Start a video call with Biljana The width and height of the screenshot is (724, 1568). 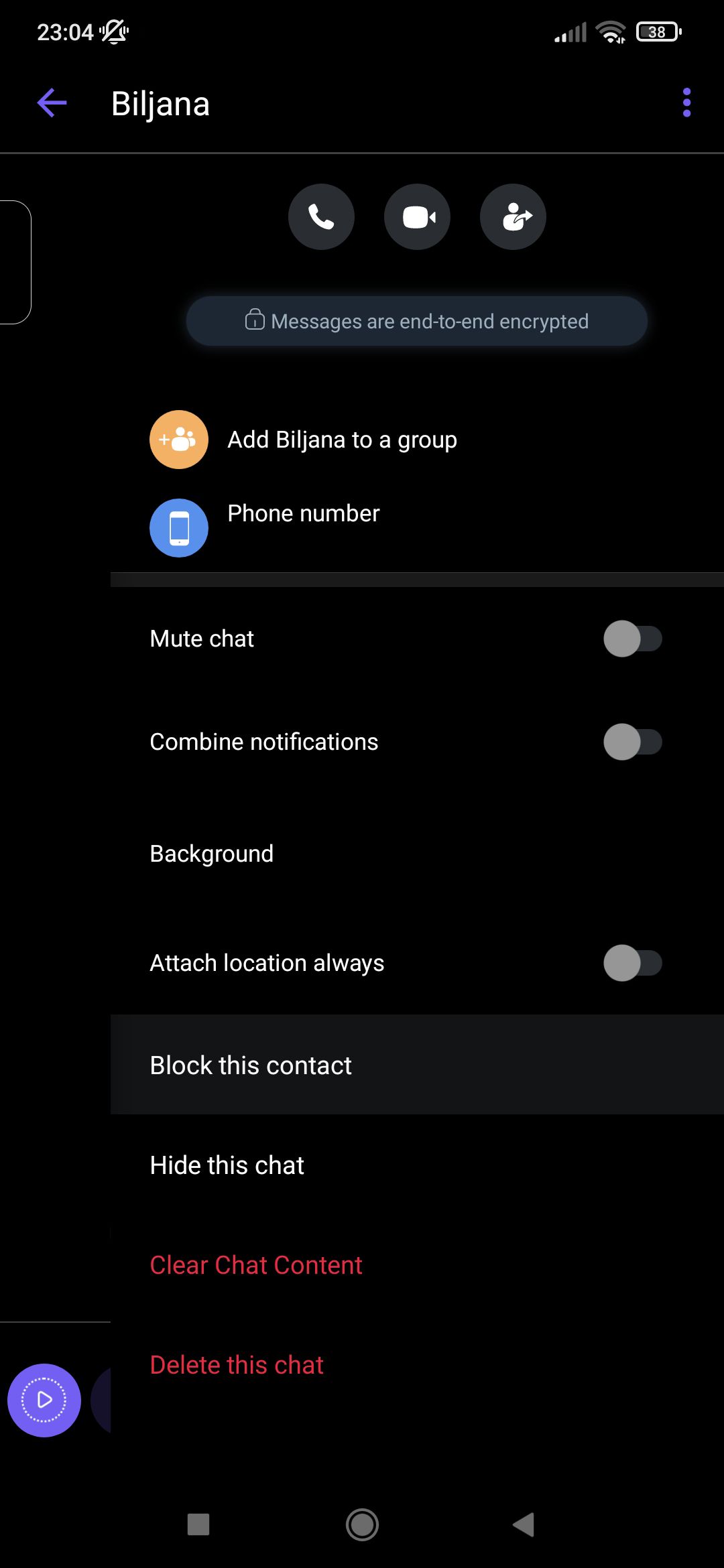point(417,217)
